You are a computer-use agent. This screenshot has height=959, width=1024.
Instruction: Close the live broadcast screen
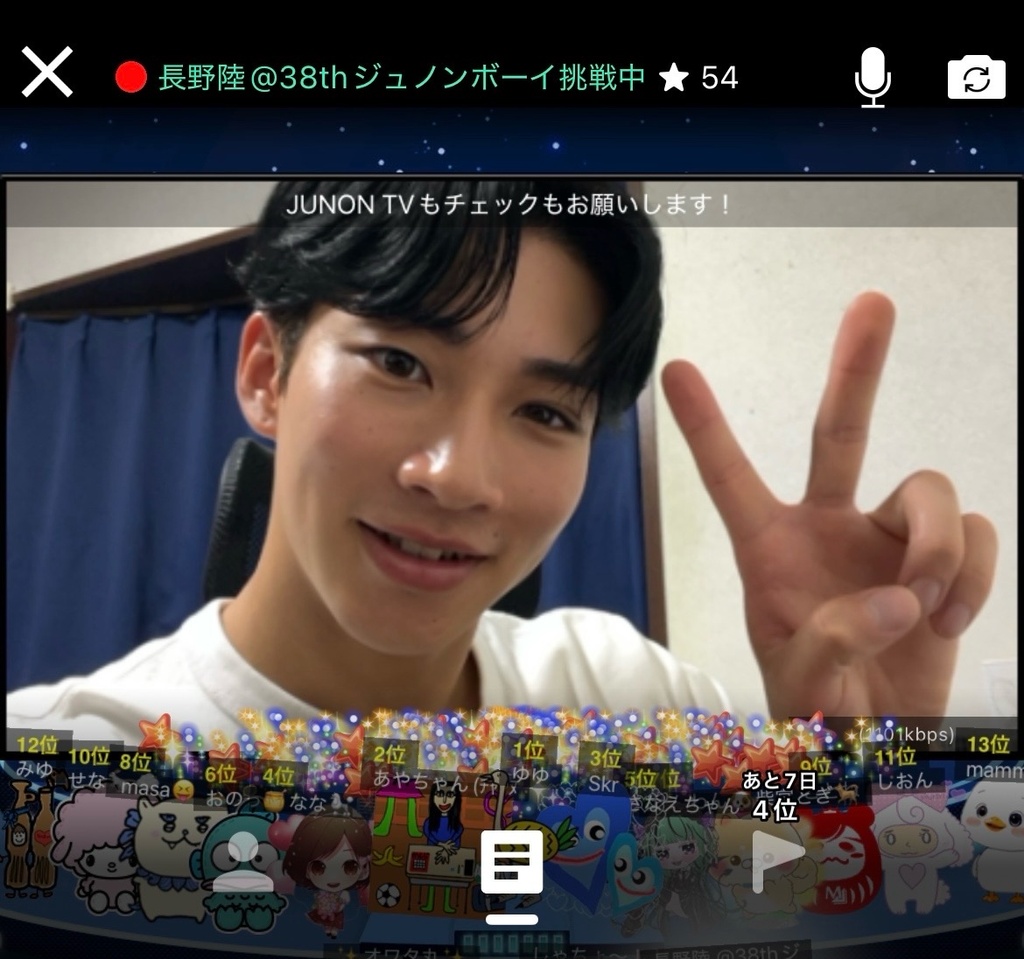[x=47, y=73]
